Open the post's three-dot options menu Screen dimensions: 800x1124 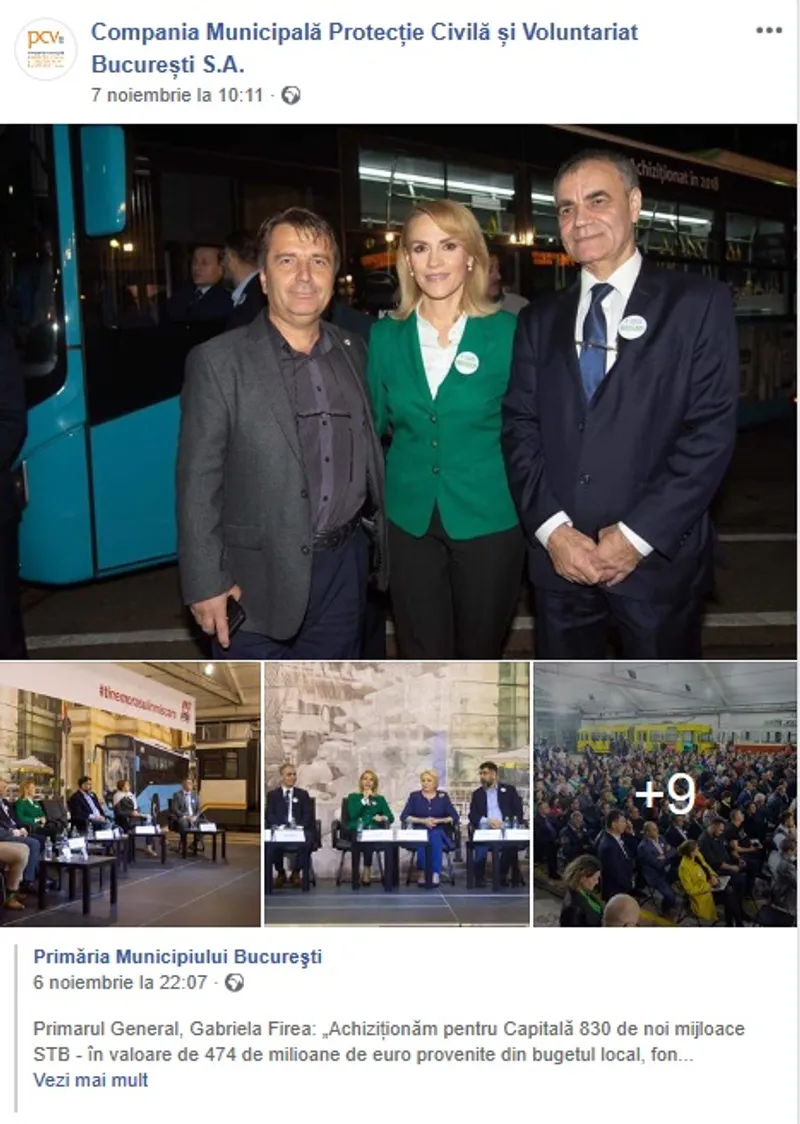768,30
